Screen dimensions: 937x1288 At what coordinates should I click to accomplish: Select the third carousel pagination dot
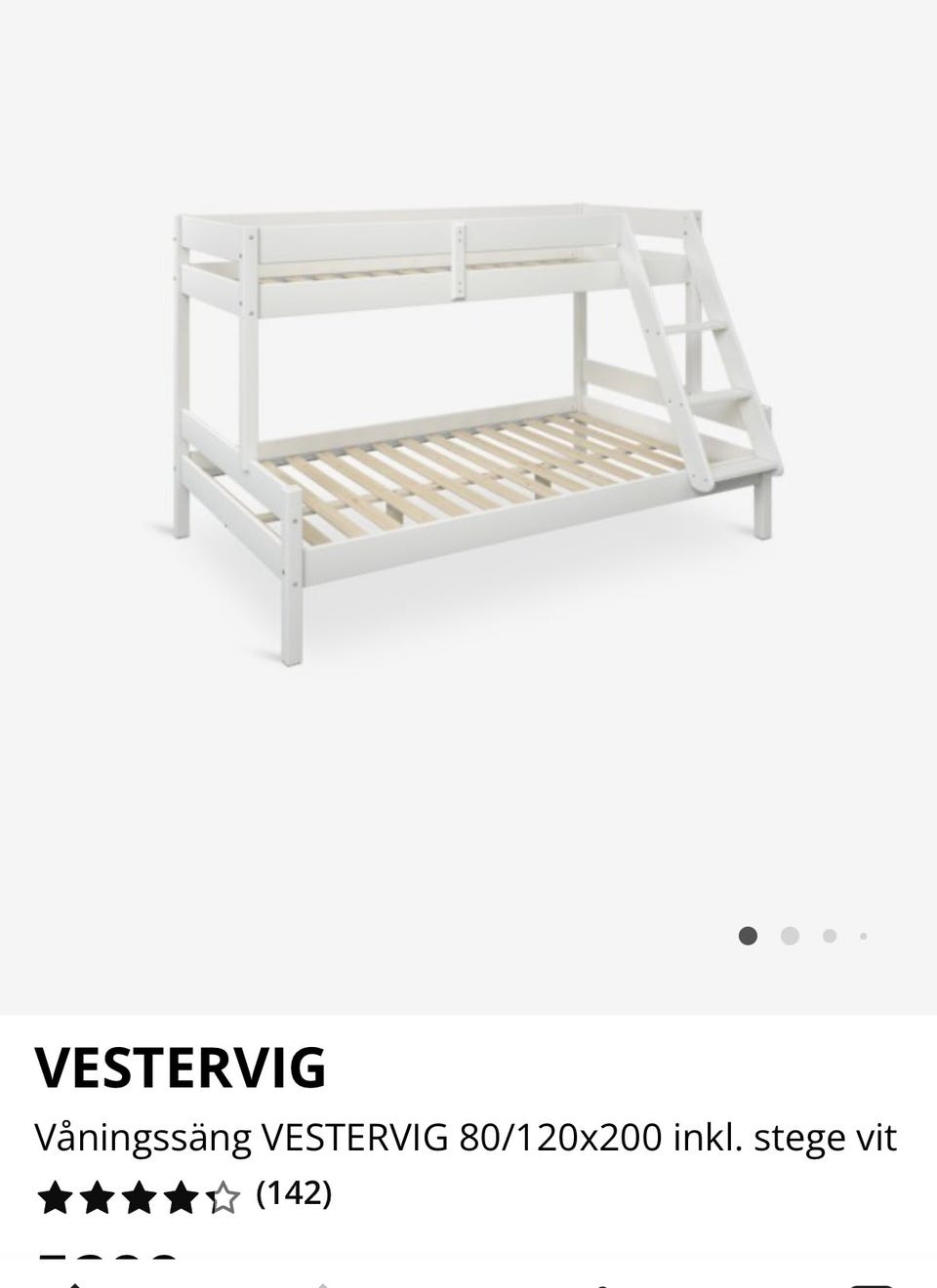pos(829,935)
